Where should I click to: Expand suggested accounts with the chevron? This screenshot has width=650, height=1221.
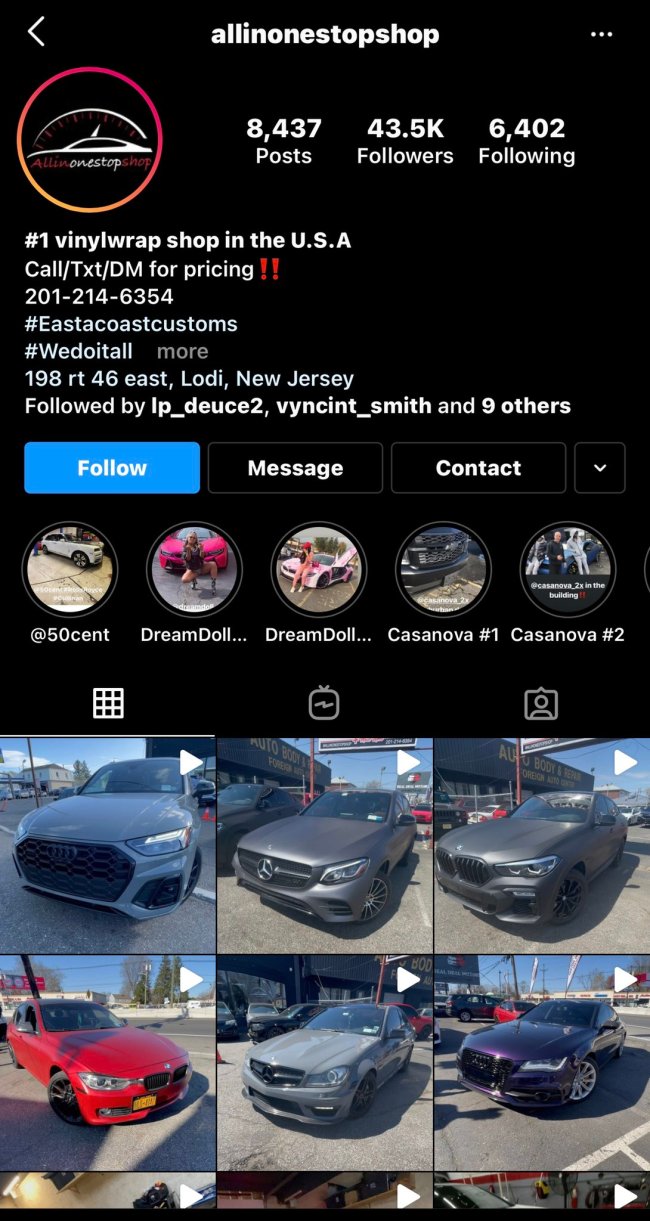pyautogui.click(x=600, y=468)
